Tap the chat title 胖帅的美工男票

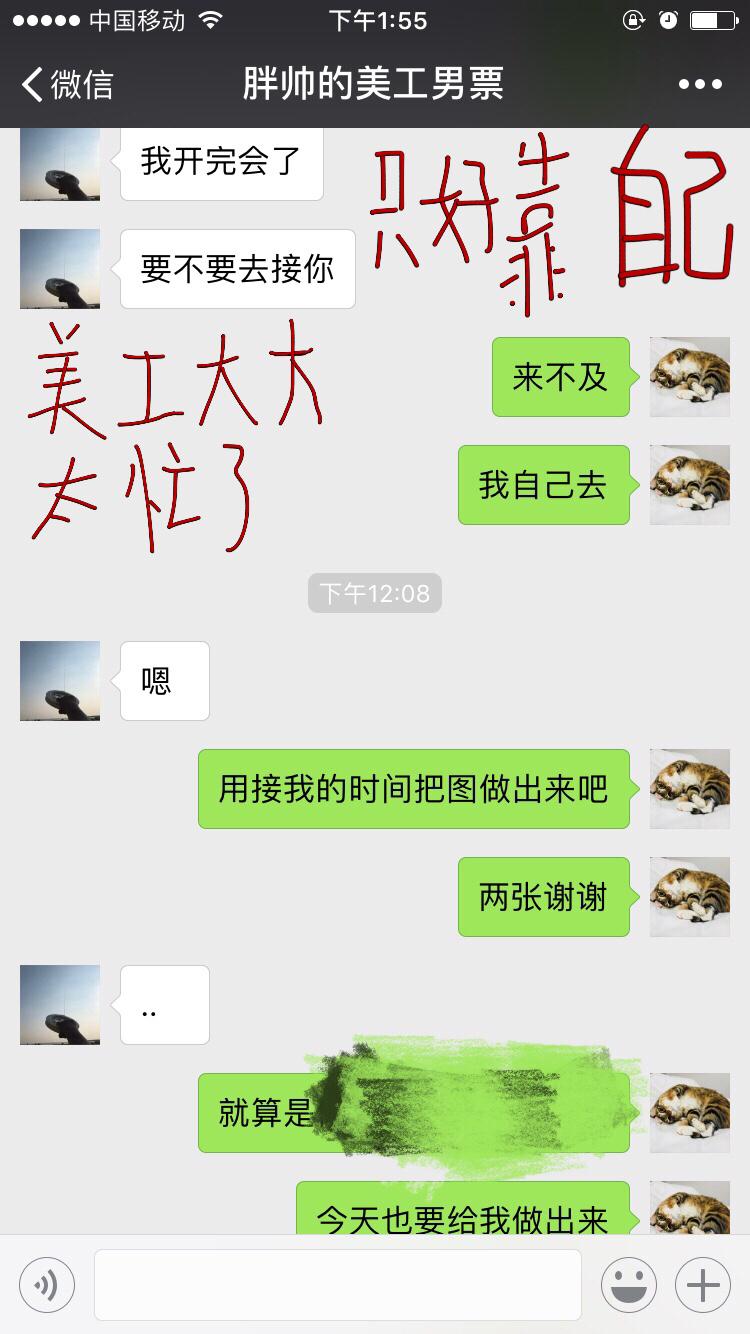click(370, 84)
